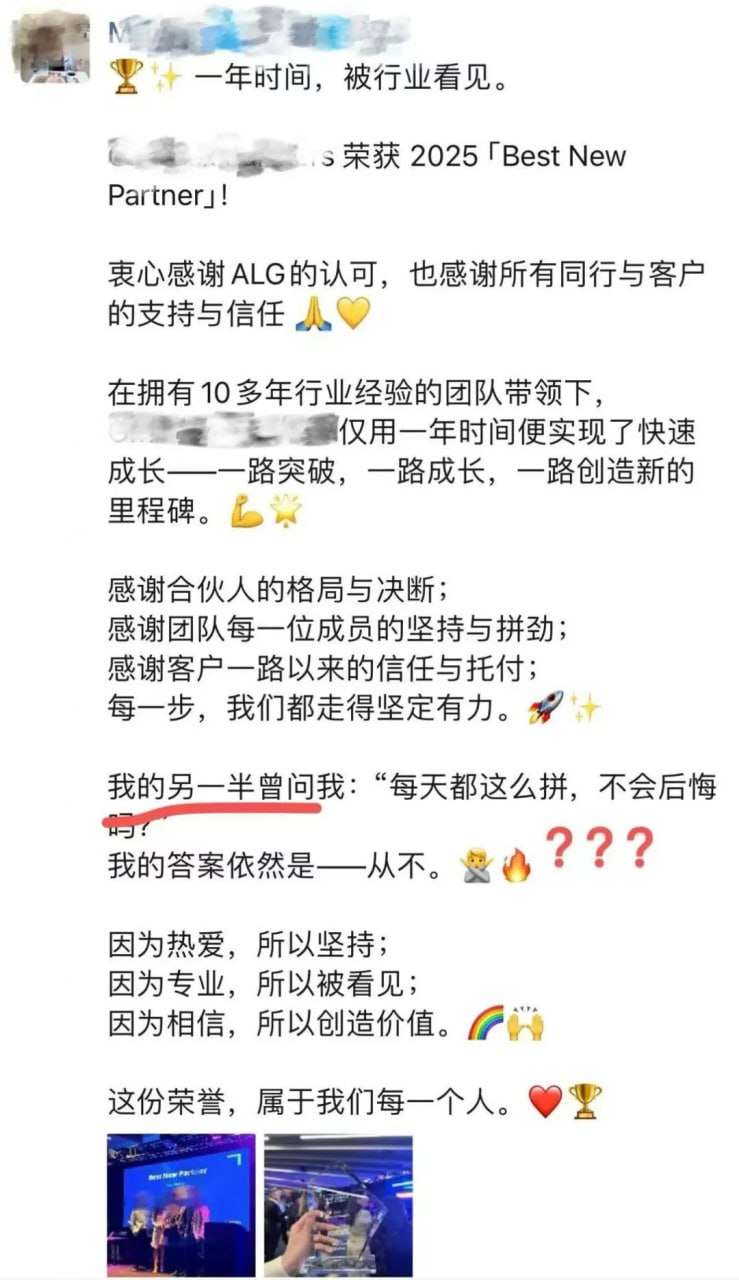
Task: View the Best New Partner stage photo
Action: [x=181, y=1204]
